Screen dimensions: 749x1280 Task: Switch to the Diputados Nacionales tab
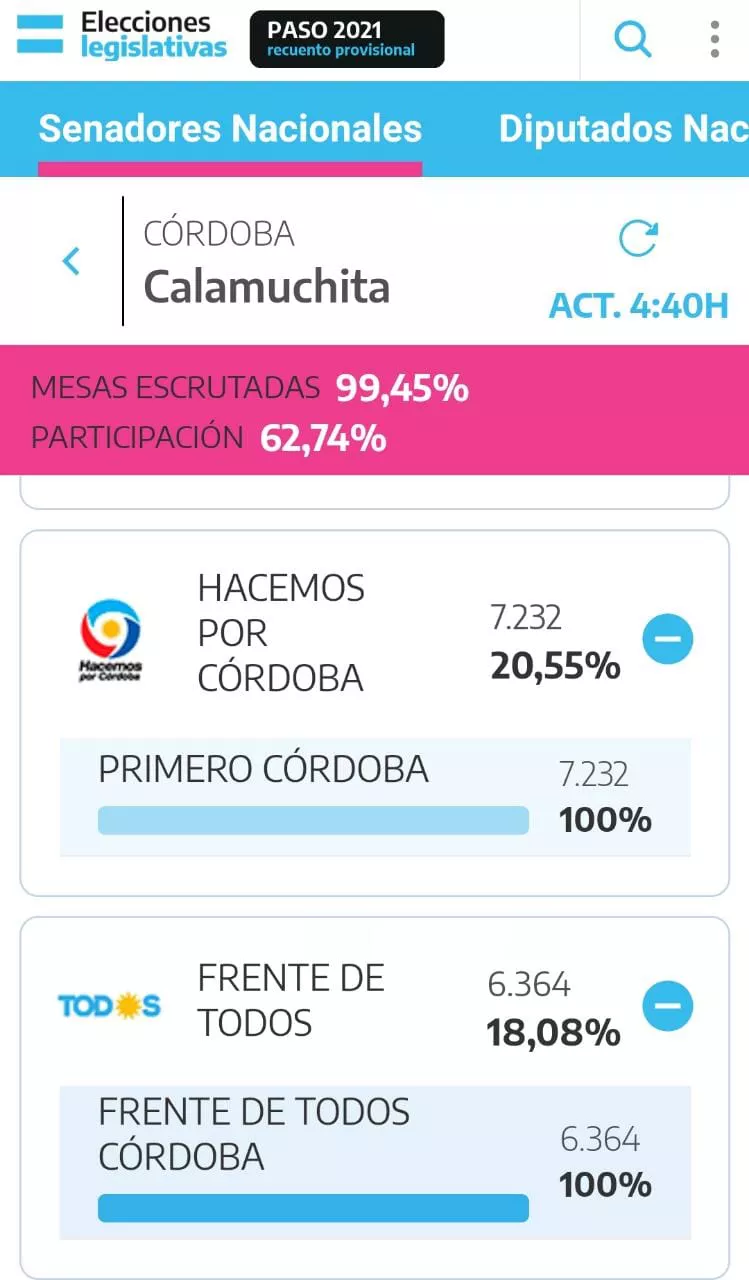click(622, 129)
